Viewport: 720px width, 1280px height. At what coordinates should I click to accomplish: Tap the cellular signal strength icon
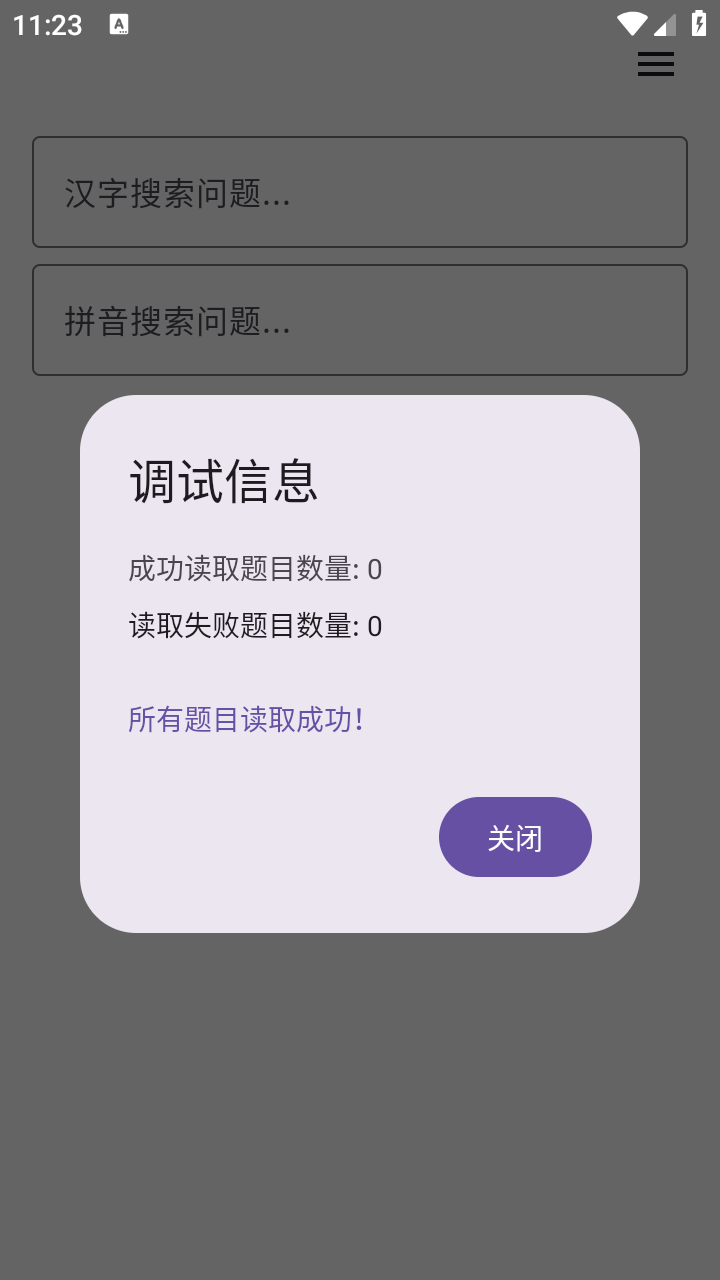(663, 24)
